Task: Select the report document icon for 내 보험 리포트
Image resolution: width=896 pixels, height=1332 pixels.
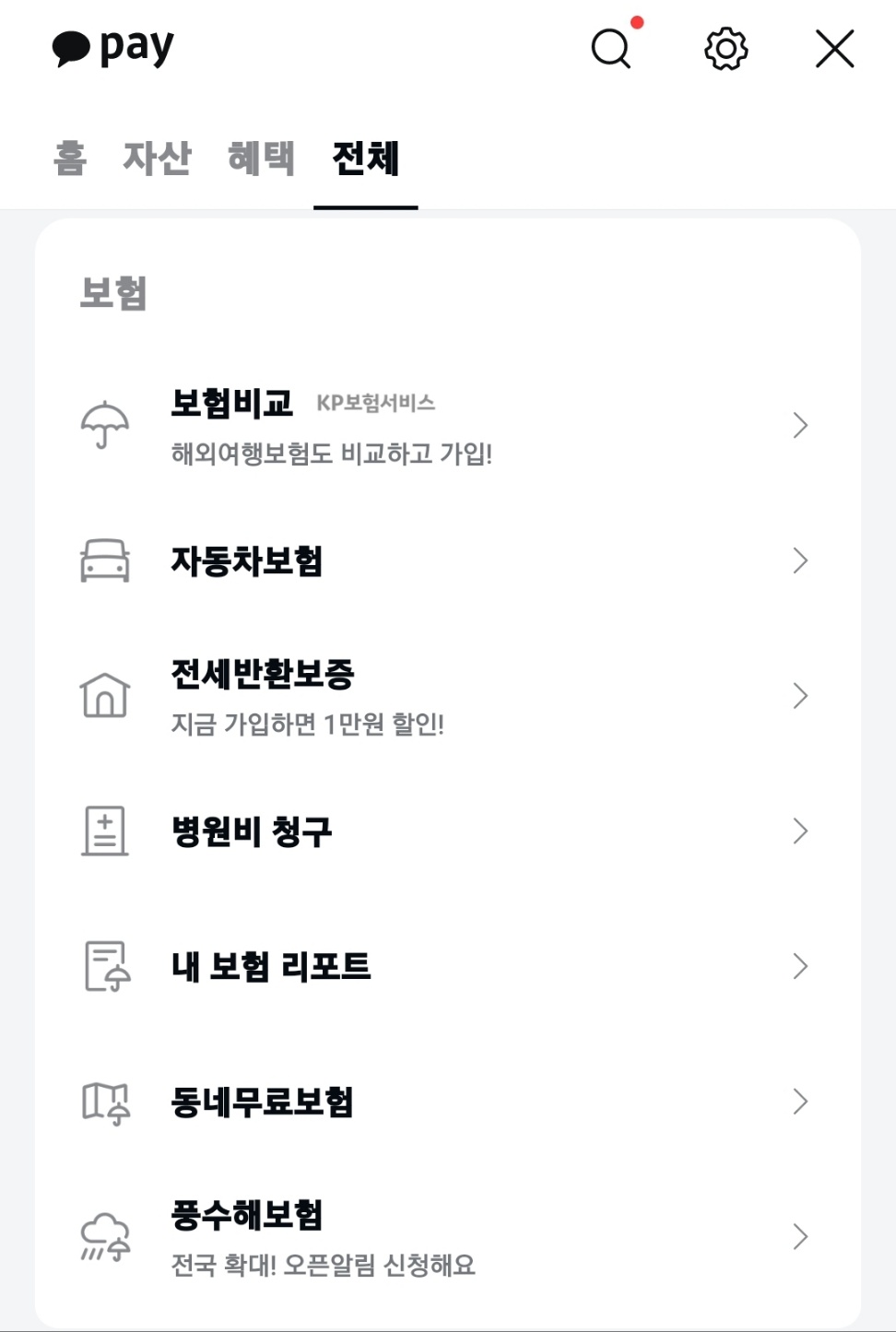Action: click(104, 966)
